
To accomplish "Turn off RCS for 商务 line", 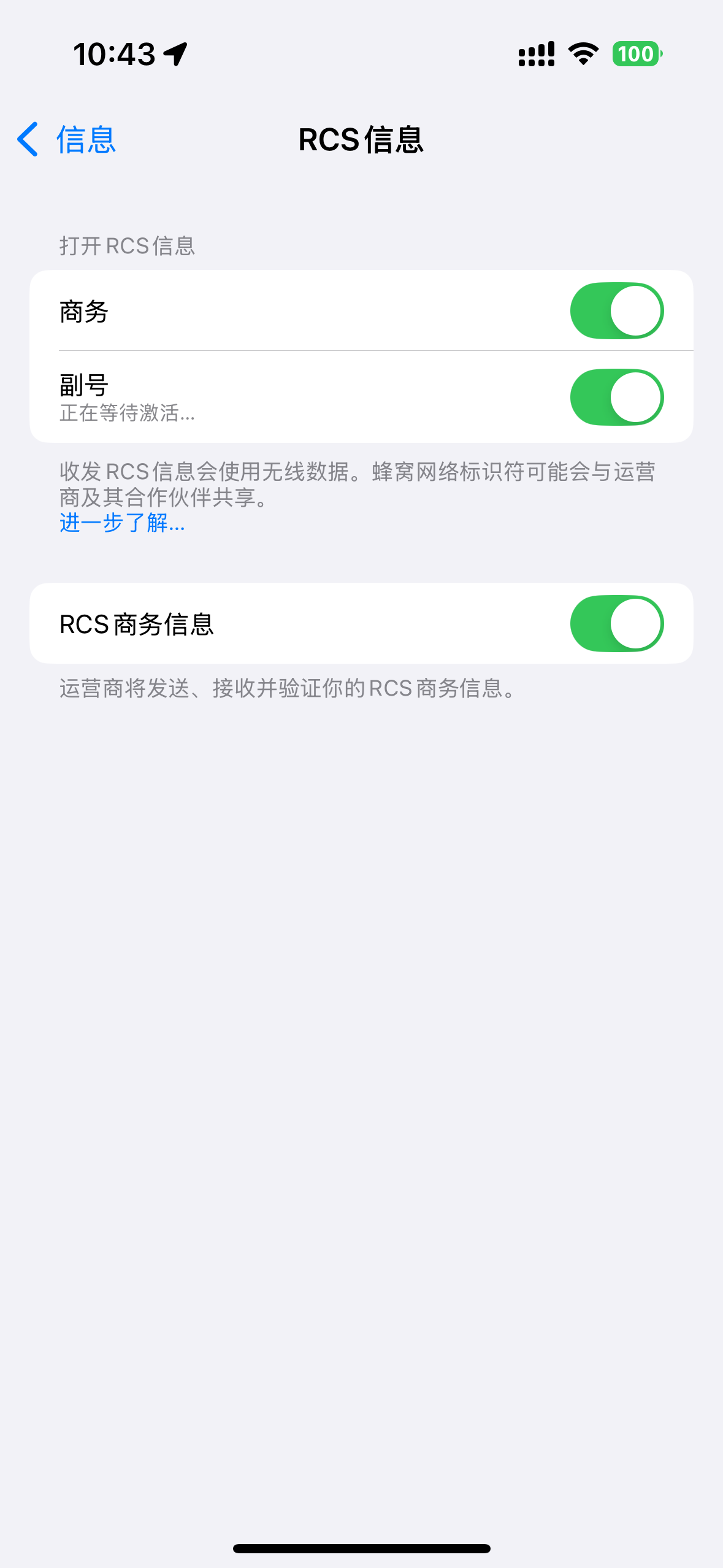I will click(x=616, y=311).
